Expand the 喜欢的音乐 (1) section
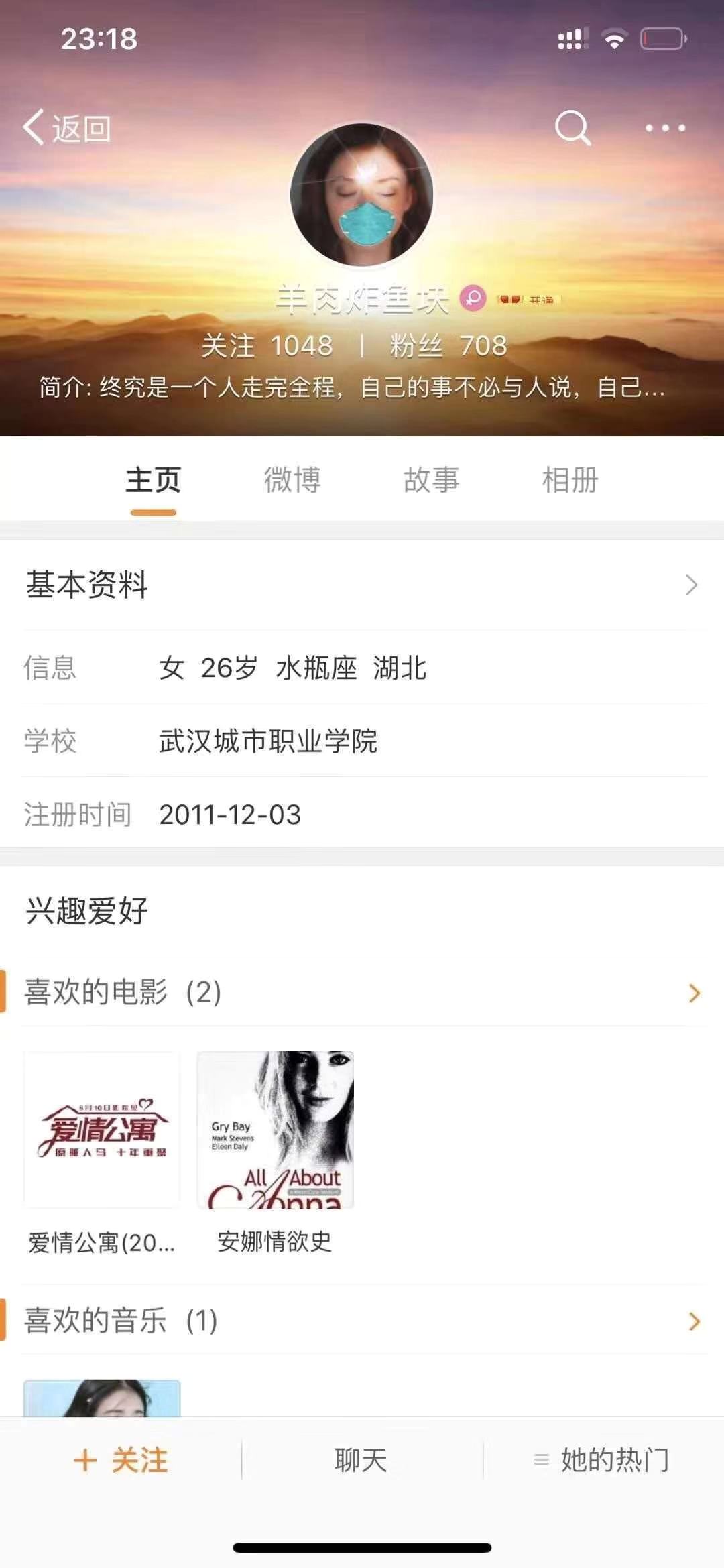 click(x=362, y=1321)
